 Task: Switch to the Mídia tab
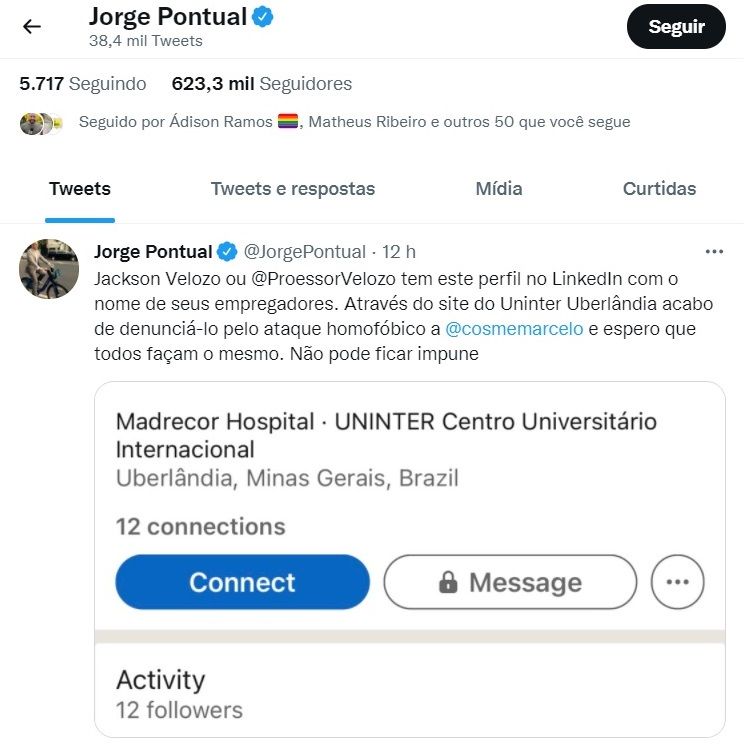[x=499, y=189]
